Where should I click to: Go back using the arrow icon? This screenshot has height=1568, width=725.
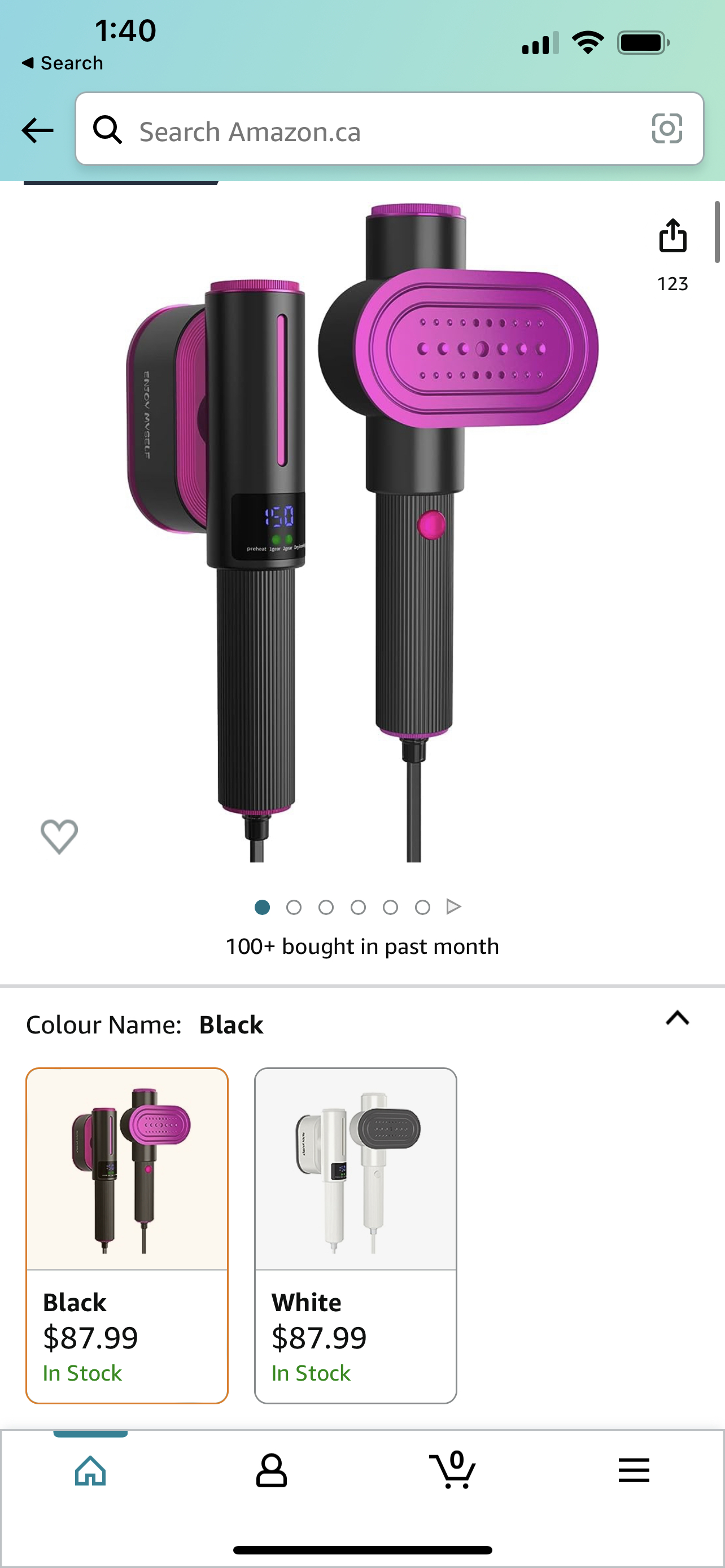[38, 130]
